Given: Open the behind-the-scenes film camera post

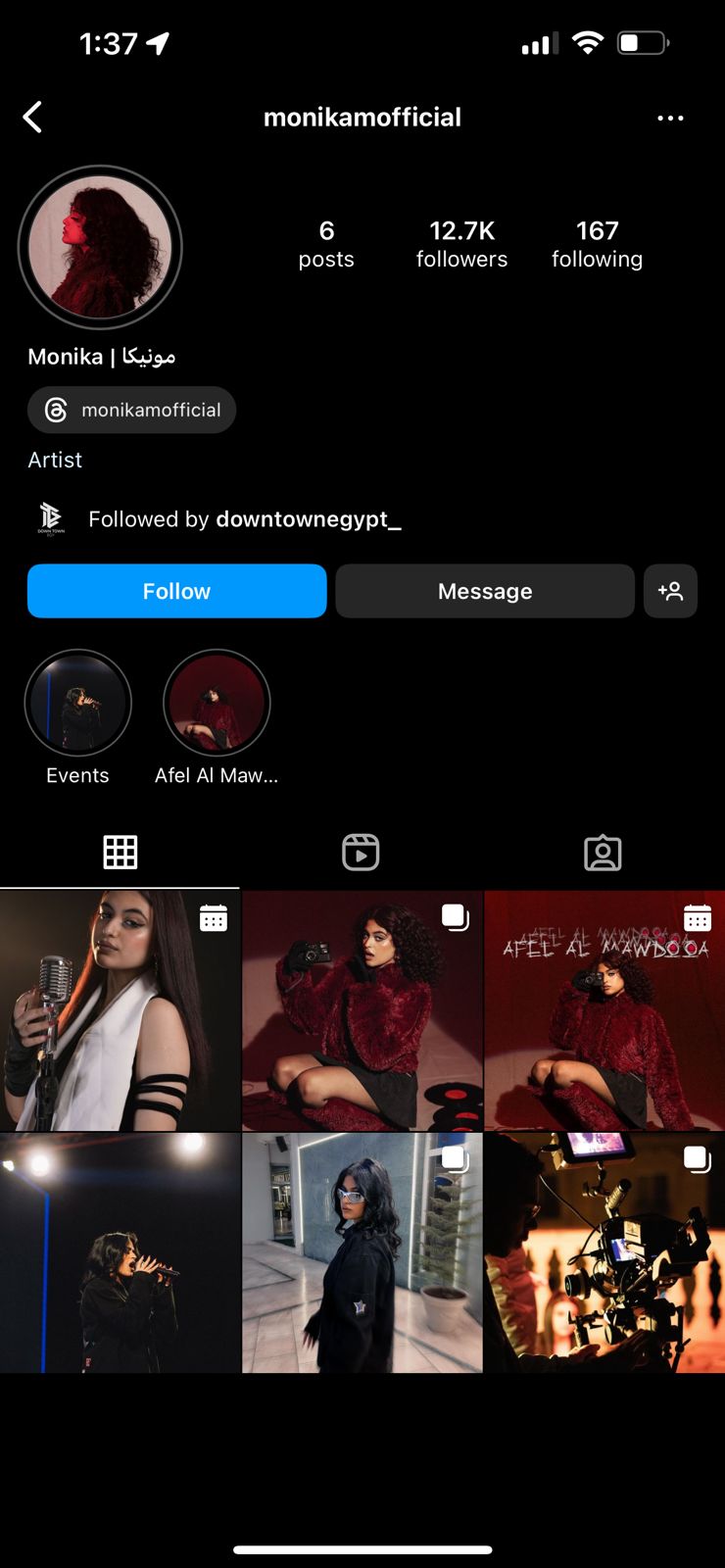Looking at the screenshot, I should pyautogui.click(x=604, y=1252).
